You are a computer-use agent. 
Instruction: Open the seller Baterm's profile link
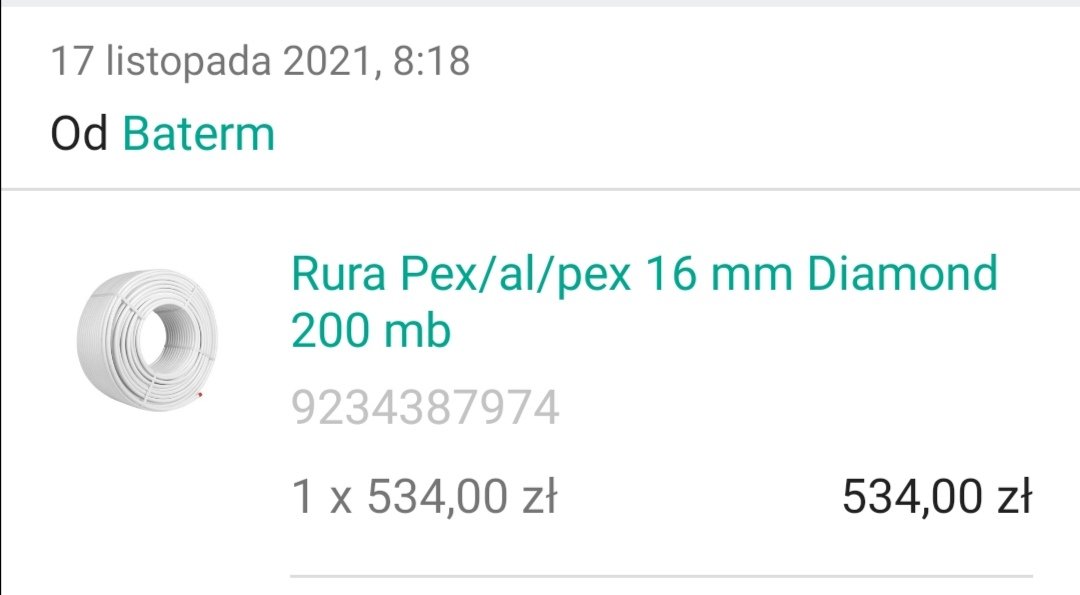pos(198,133)
